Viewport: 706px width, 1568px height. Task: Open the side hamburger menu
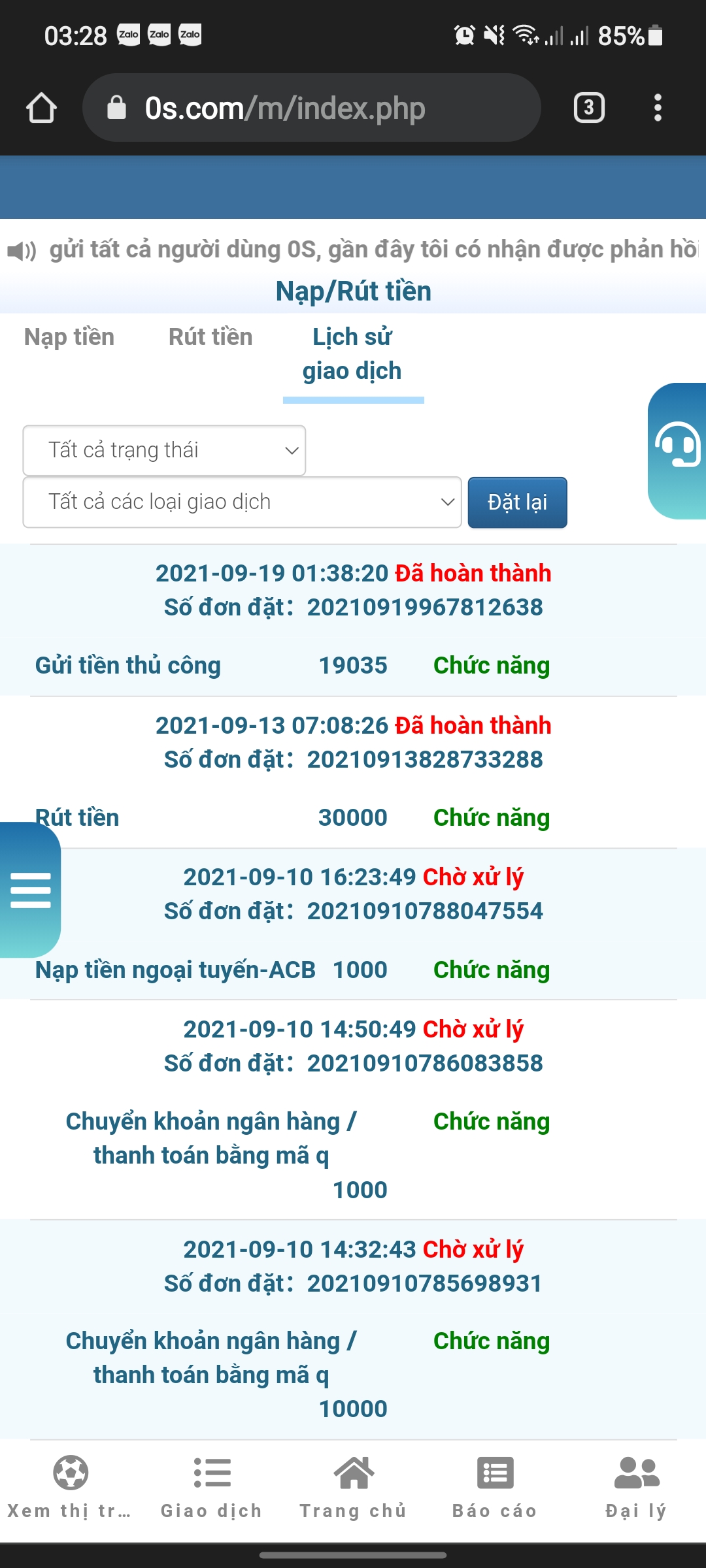[30, 890]
